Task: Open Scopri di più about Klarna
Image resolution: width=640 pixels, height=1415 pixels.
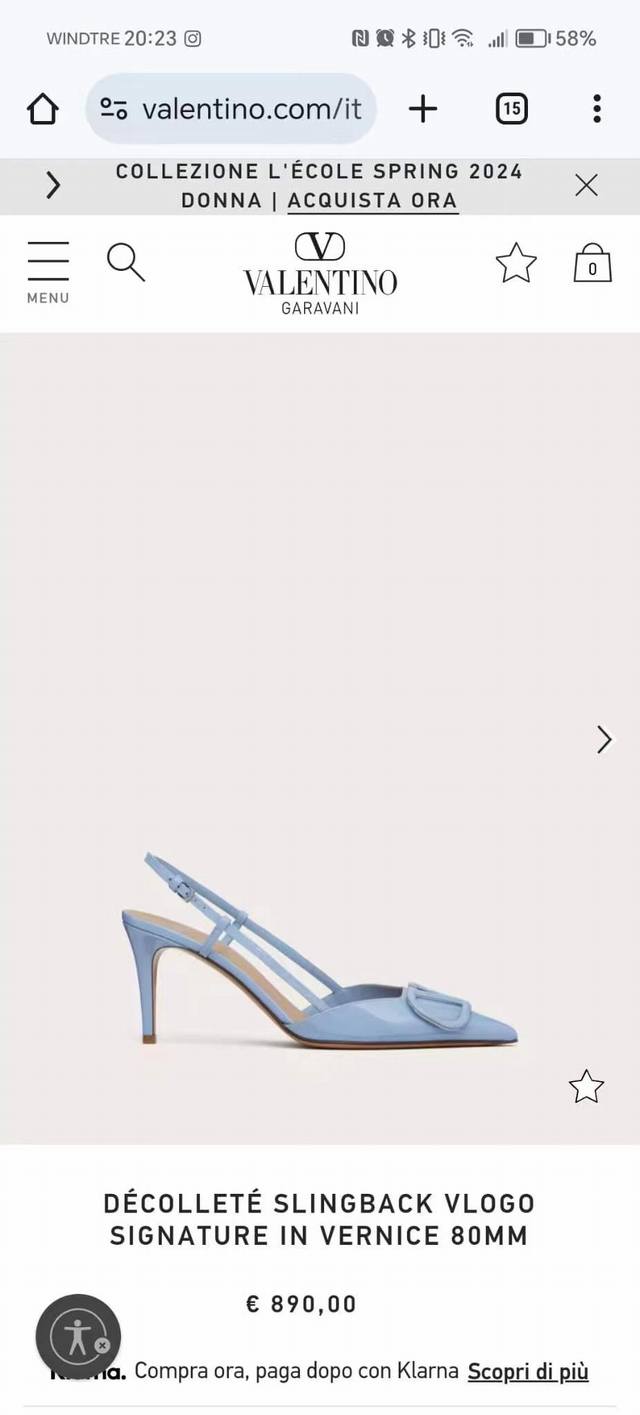Action: point(528,1372)
